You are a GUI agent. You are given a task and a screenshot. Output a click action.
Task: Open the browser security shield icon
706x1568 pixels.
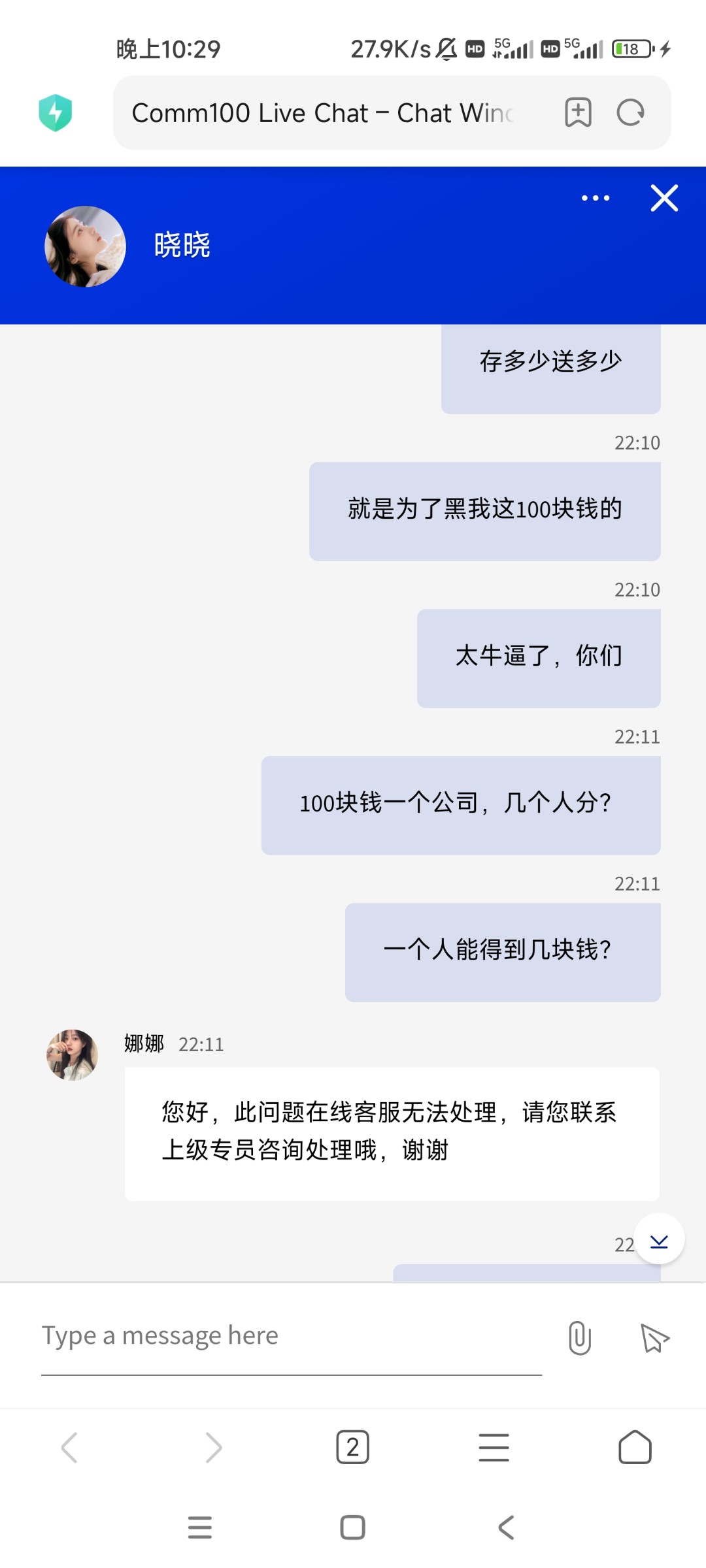tap(56, 112)
